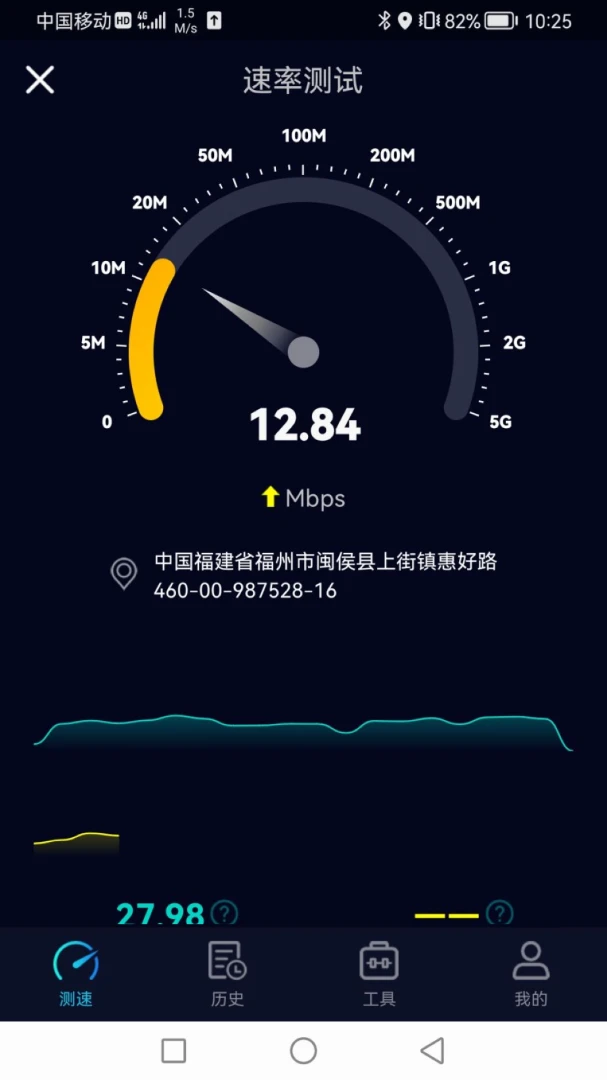Return to the system home screen
Viewport: 607px width, 1080px height.
pos(303,1050)
